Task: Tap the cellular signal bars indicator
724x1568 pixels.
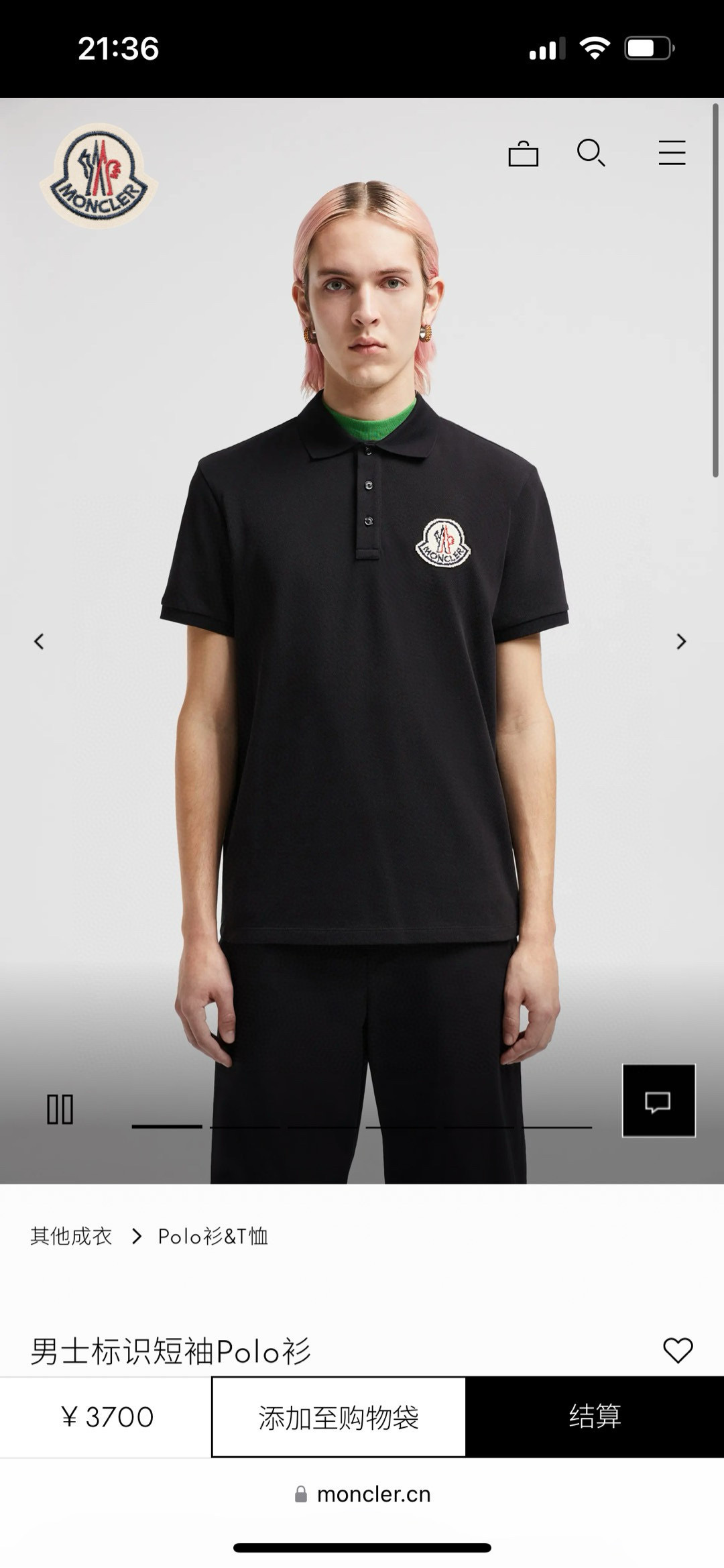Action: 546,47
